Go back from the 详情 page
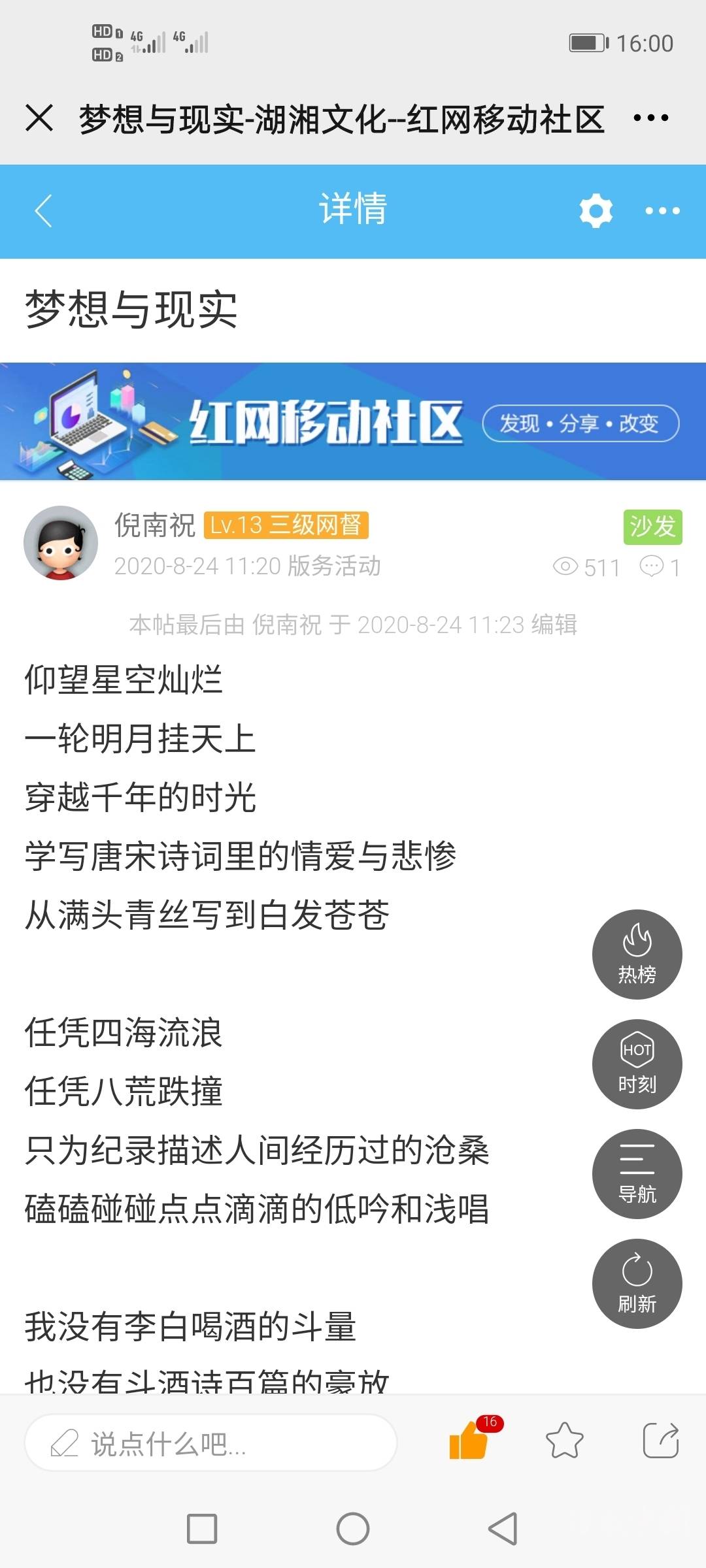This screenshot has width=706, height=1568. 43,211
